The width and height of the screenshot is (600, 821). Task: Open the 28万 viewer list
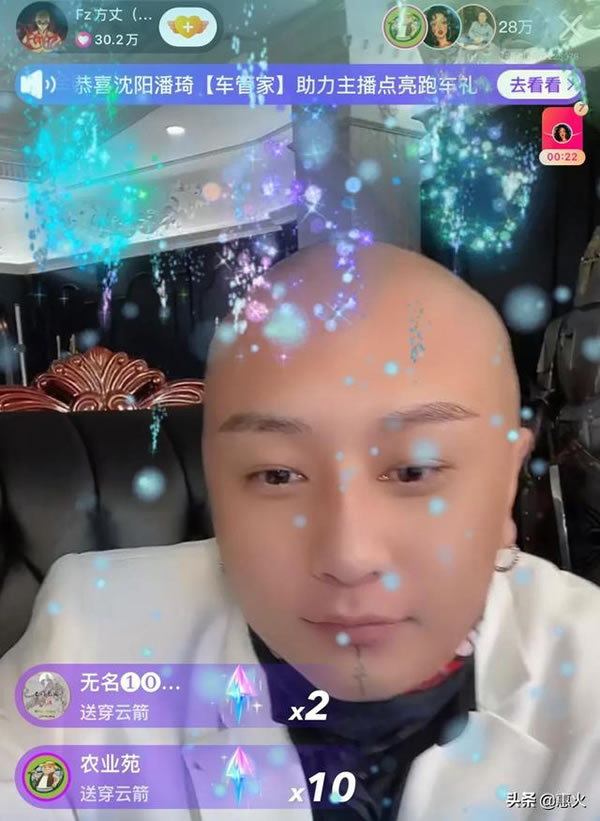(515, 25)
